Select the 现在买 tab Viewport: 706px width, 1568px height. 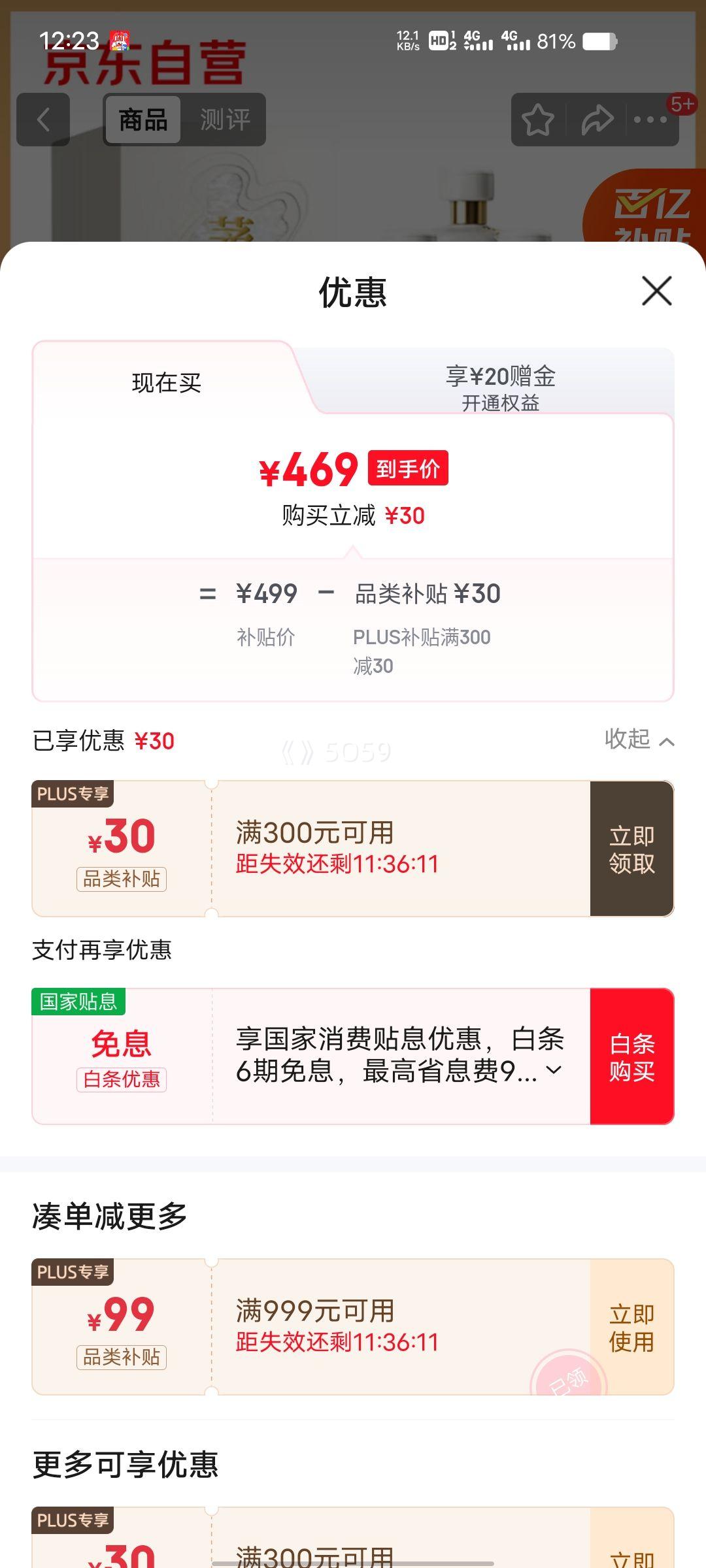point(167,383)
